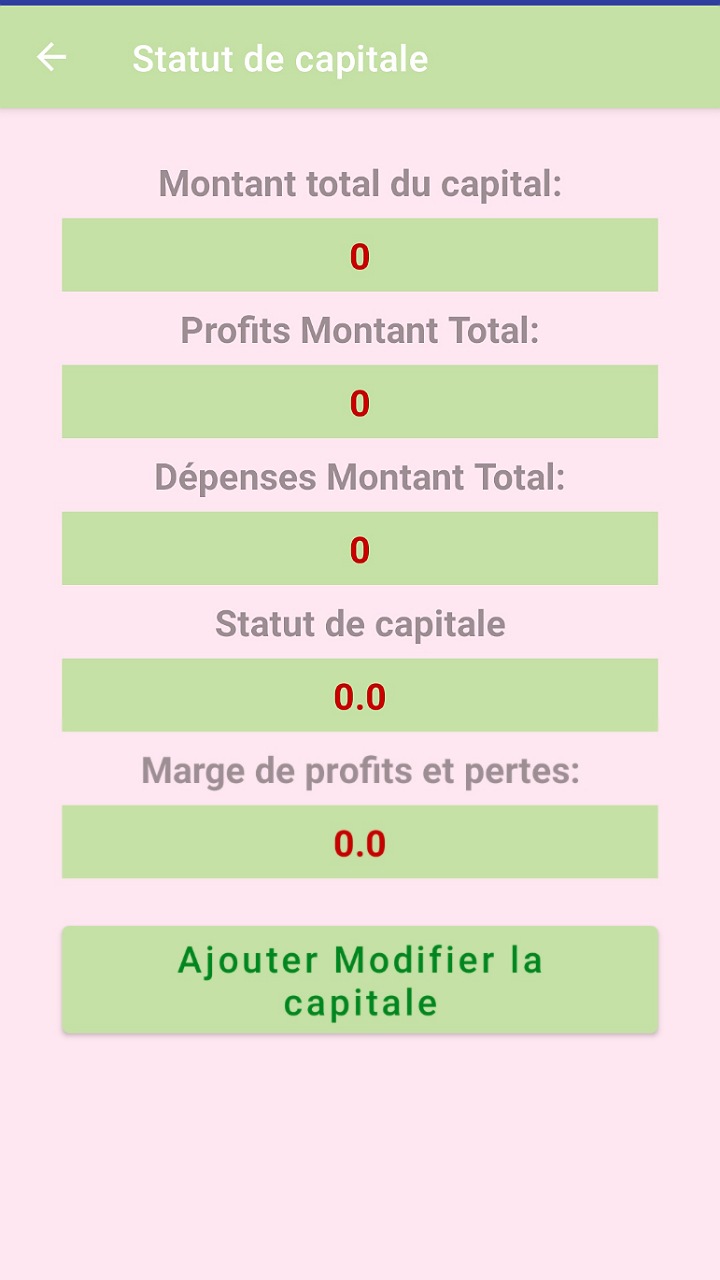The image size is (720, 1280).
Task: Select the Profits Montant Total label text
Action: [x=360, y=330]
